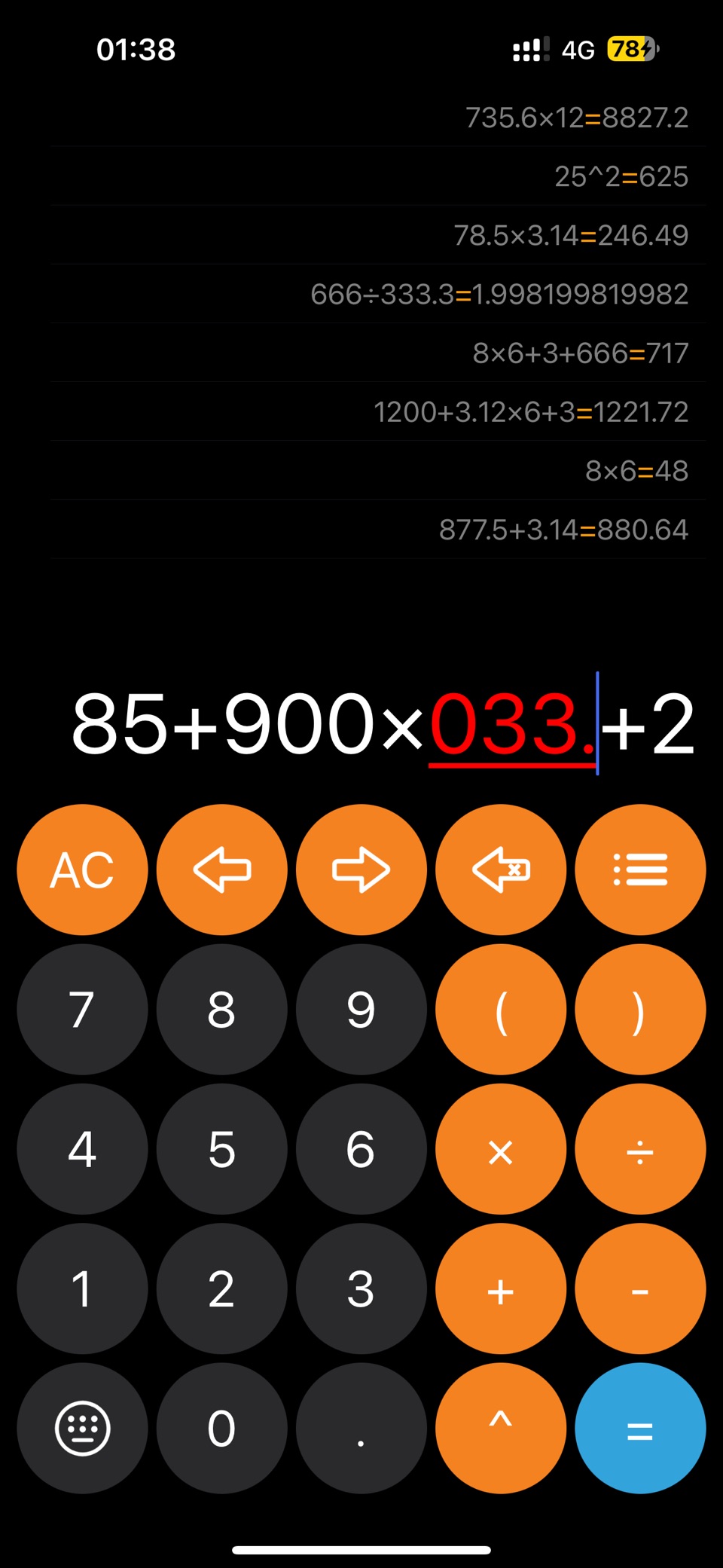Tap the multiply operator key

[x=501, y=1149]
